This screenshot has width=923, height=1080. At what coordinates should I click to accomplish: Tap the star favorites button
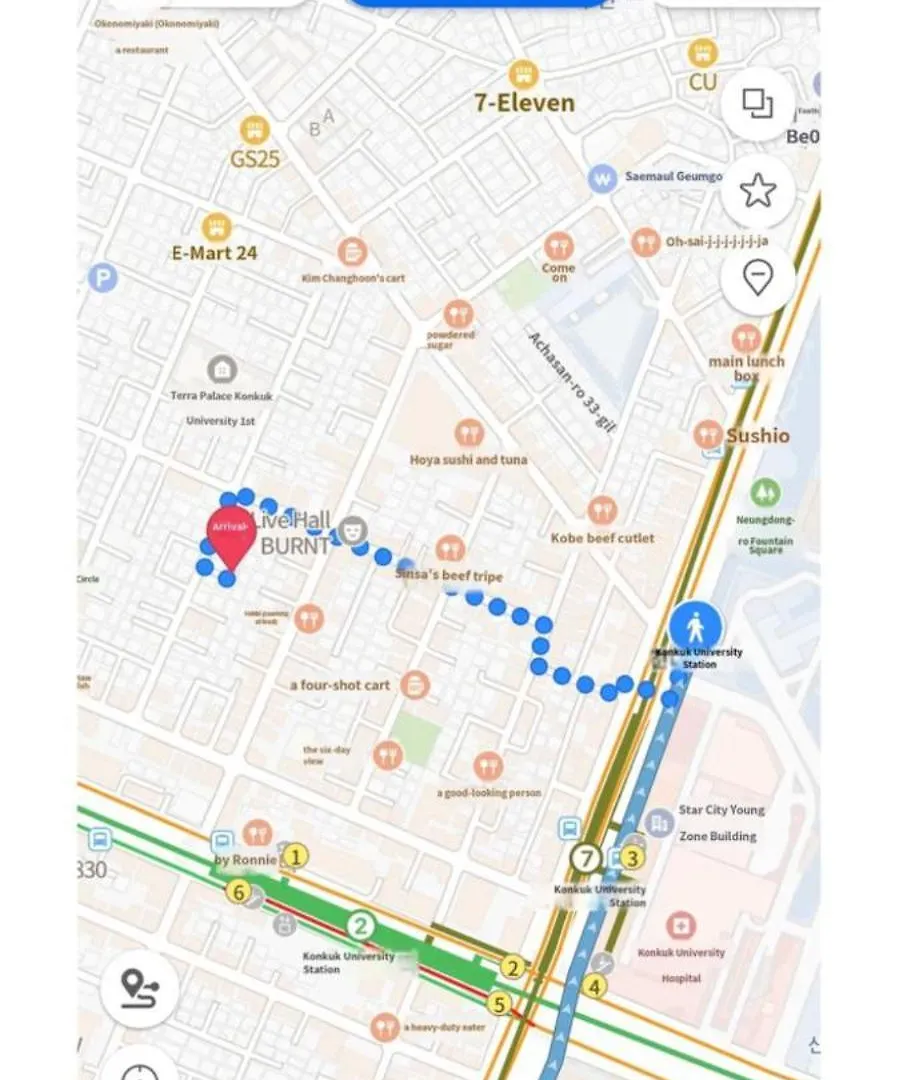pyautogui.click(x=757, y=190)
